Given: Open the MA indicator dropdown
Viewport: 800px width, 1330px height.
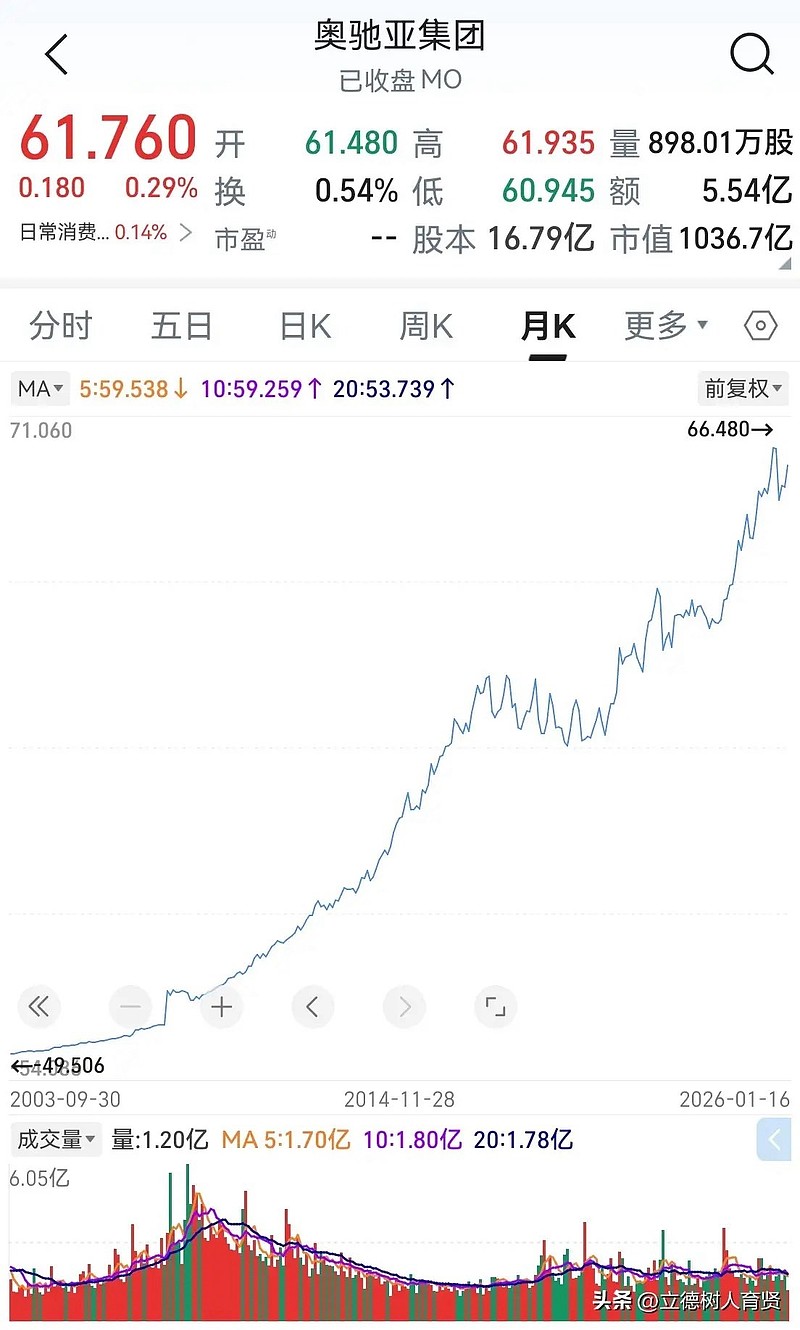Looking at the screenshot, I should pyautogui.click(x=39, y=389).
